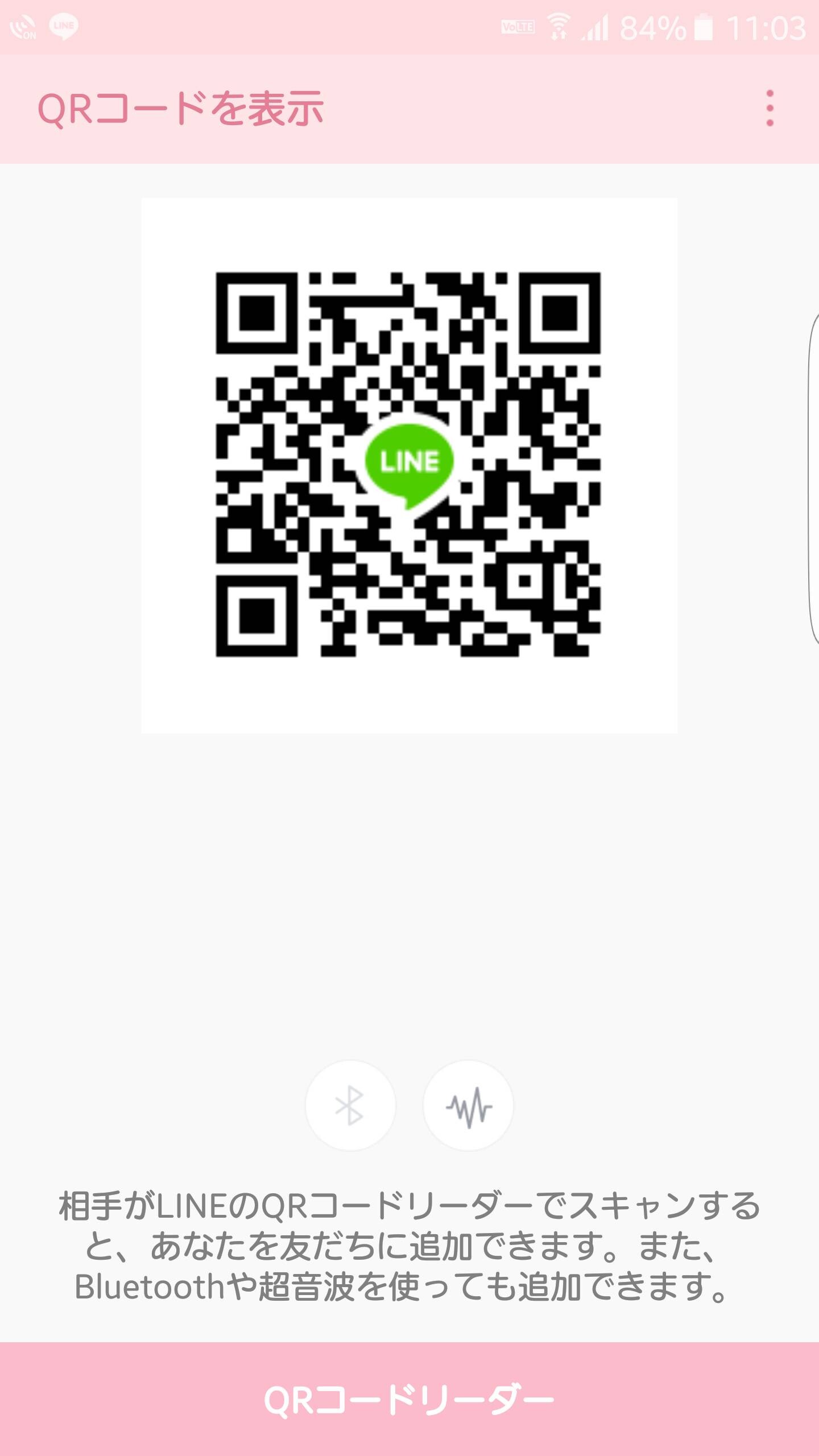
Task: Open the overflow menu
Action: [770, 108]
